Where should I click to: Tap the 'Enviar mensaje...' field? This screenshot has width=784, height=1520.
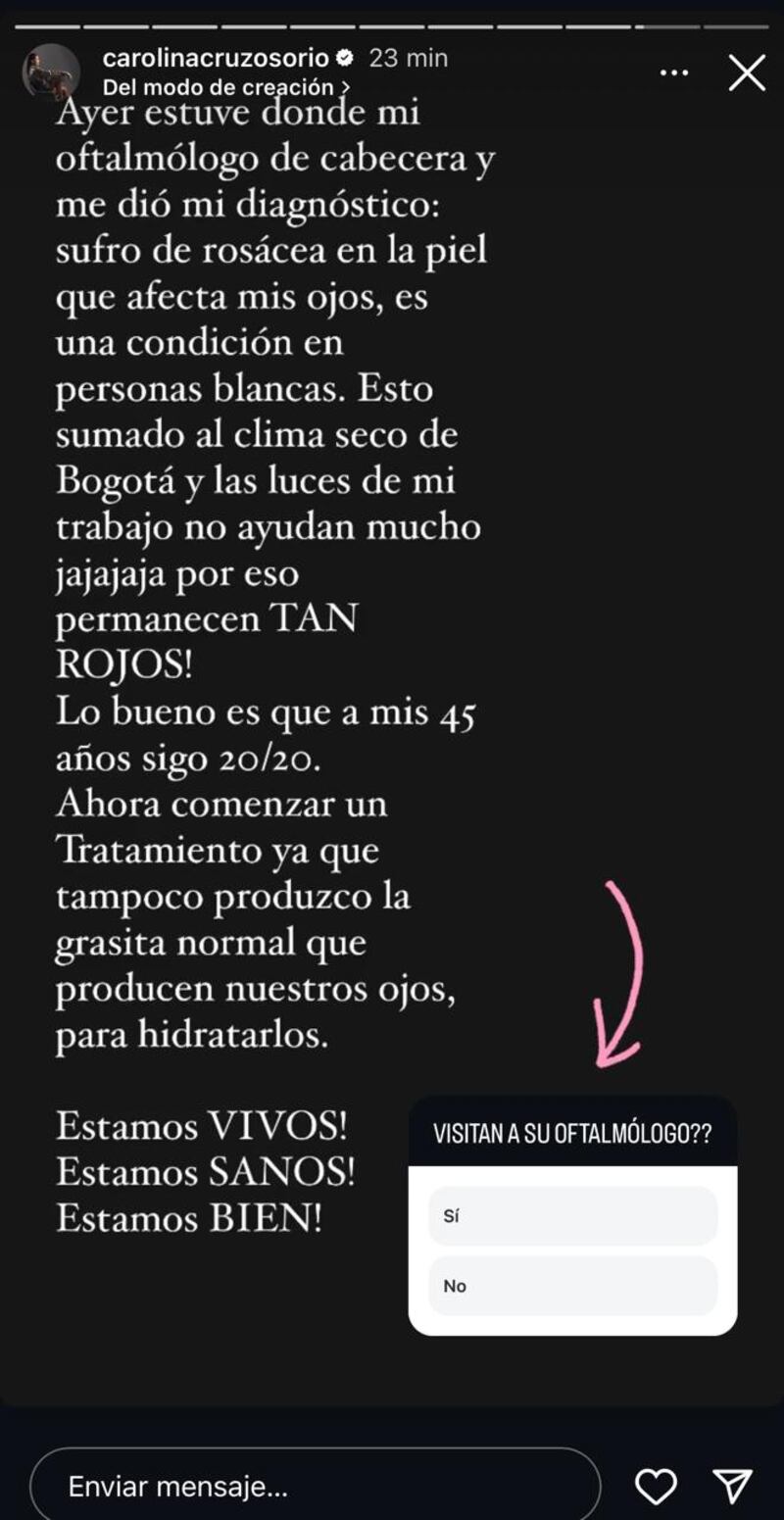(x=314, y=1487)
